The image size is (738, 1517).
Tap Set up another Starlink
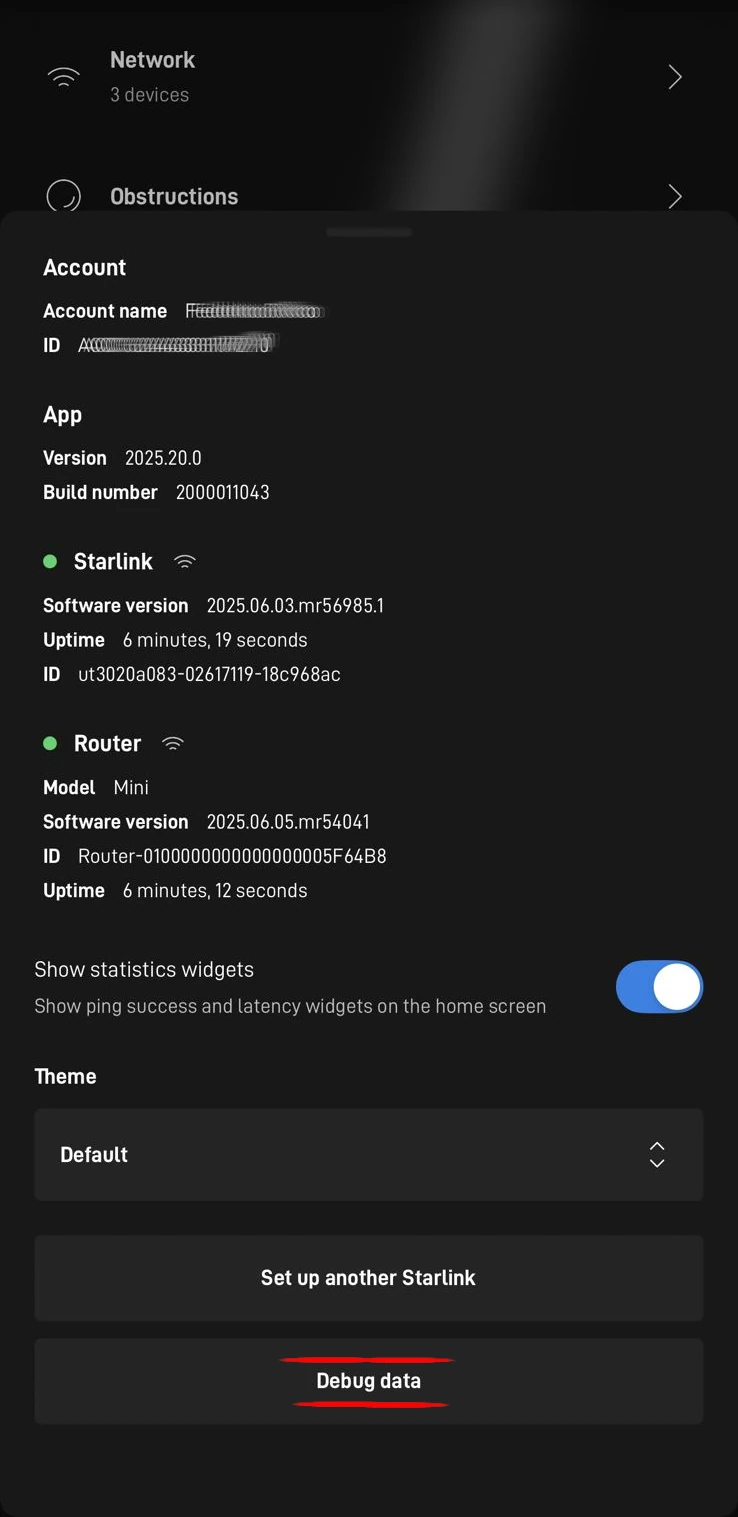(368, 1278)
